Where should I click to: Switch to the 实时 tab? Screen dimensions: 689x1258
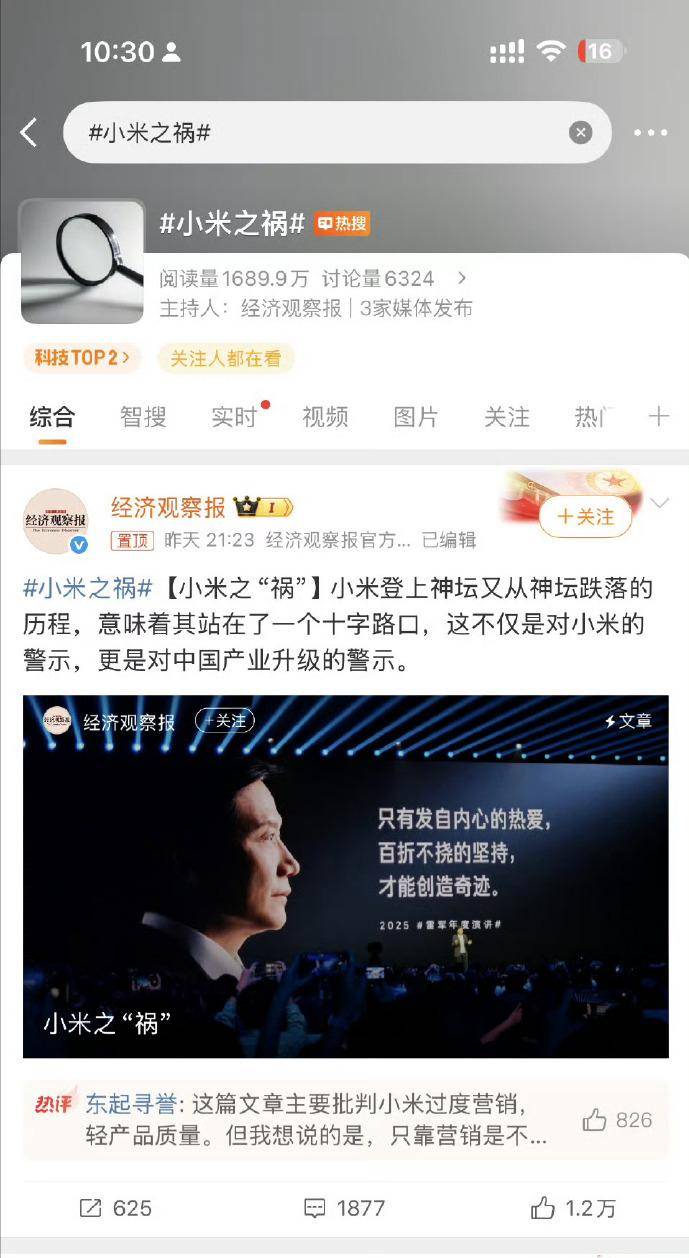pyautogui.click(x=234, y=417)
